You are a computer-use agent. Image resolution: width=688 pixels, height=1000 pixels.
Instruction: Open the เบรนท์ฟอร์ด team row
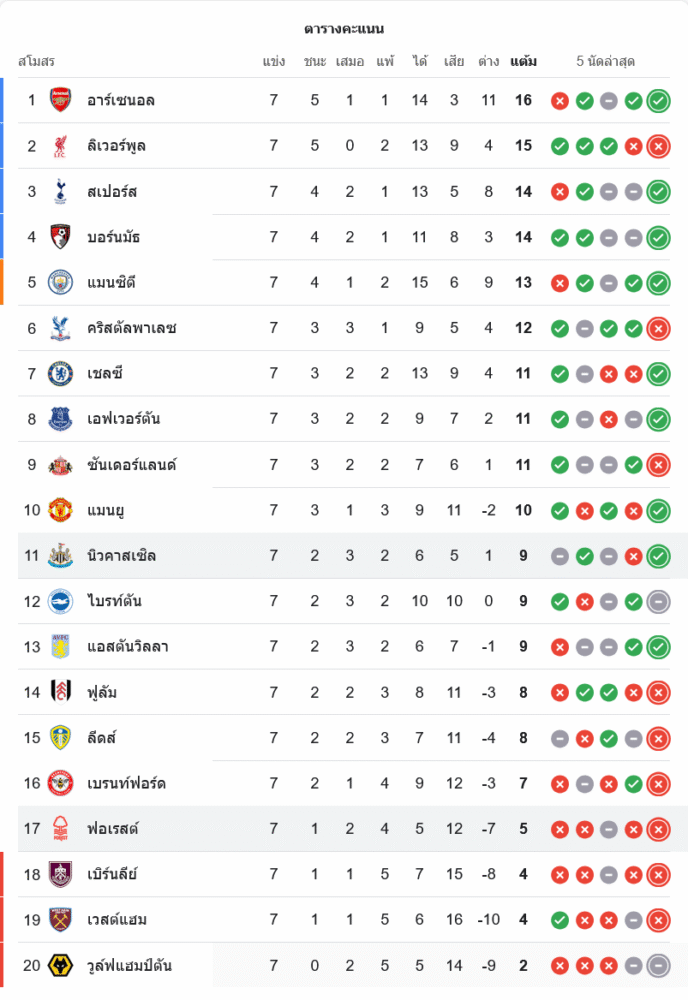[x=126, y=783]
